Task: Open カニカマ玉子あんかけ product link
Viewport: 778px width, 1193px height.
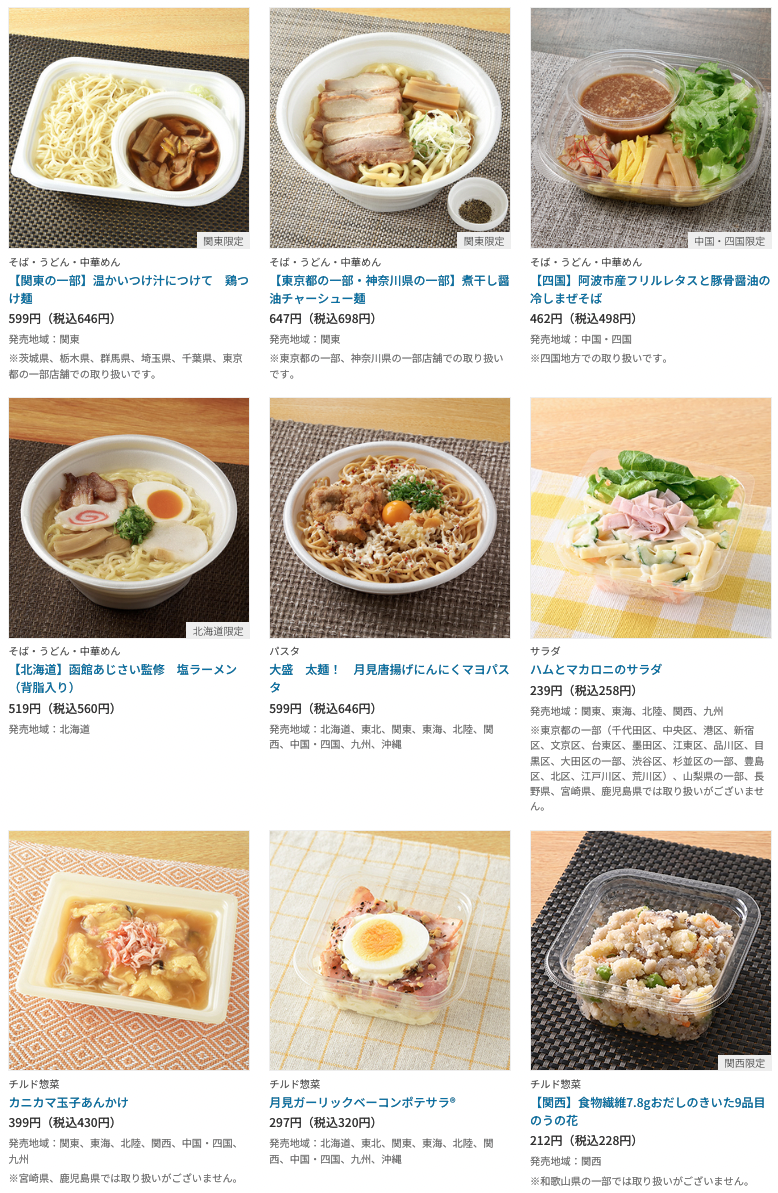Action: point(69,1102)
